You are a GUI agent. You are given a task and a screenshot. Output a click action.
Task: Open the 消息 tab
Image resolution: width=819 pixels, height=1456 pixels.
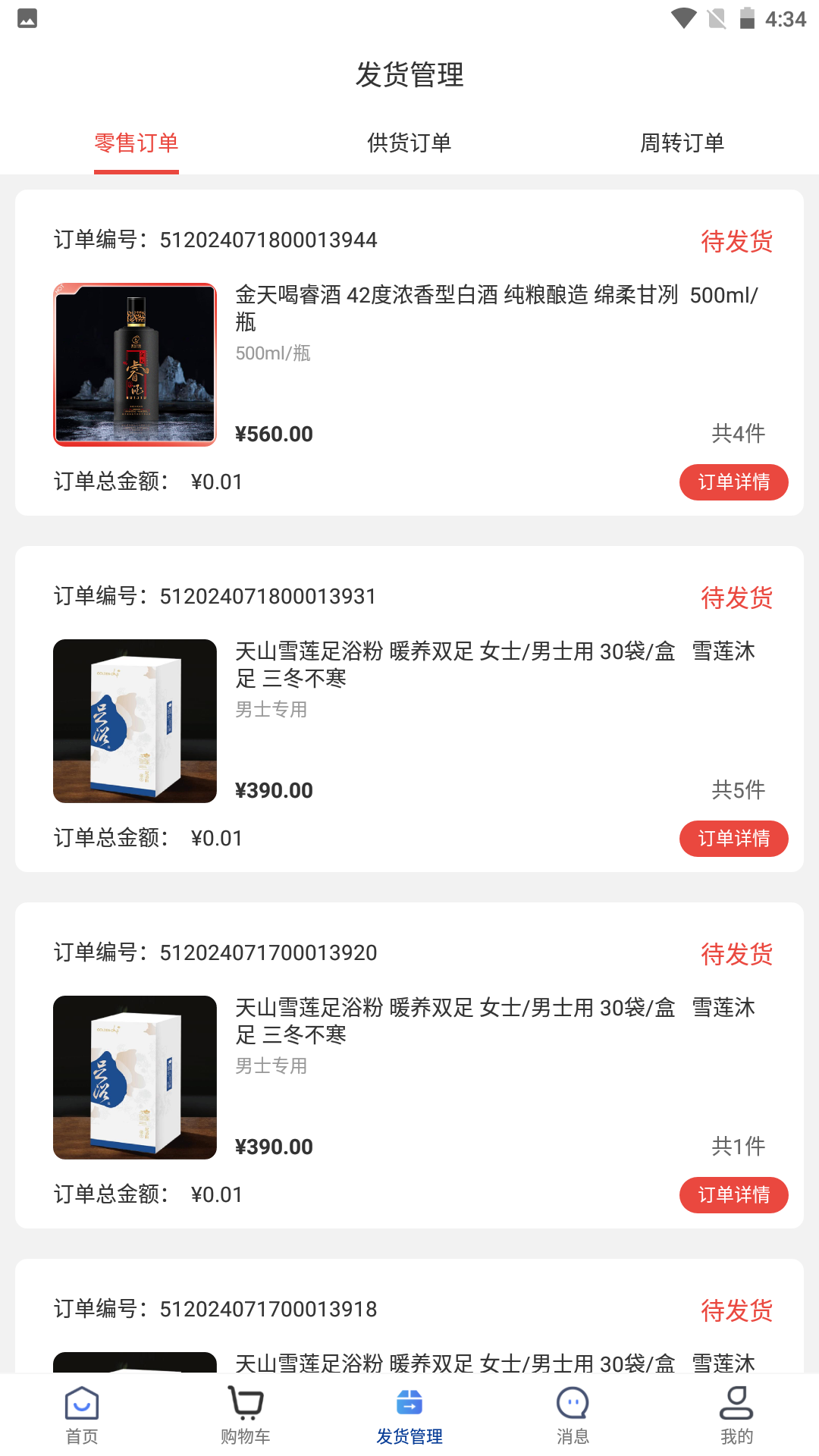point(573,1415)
